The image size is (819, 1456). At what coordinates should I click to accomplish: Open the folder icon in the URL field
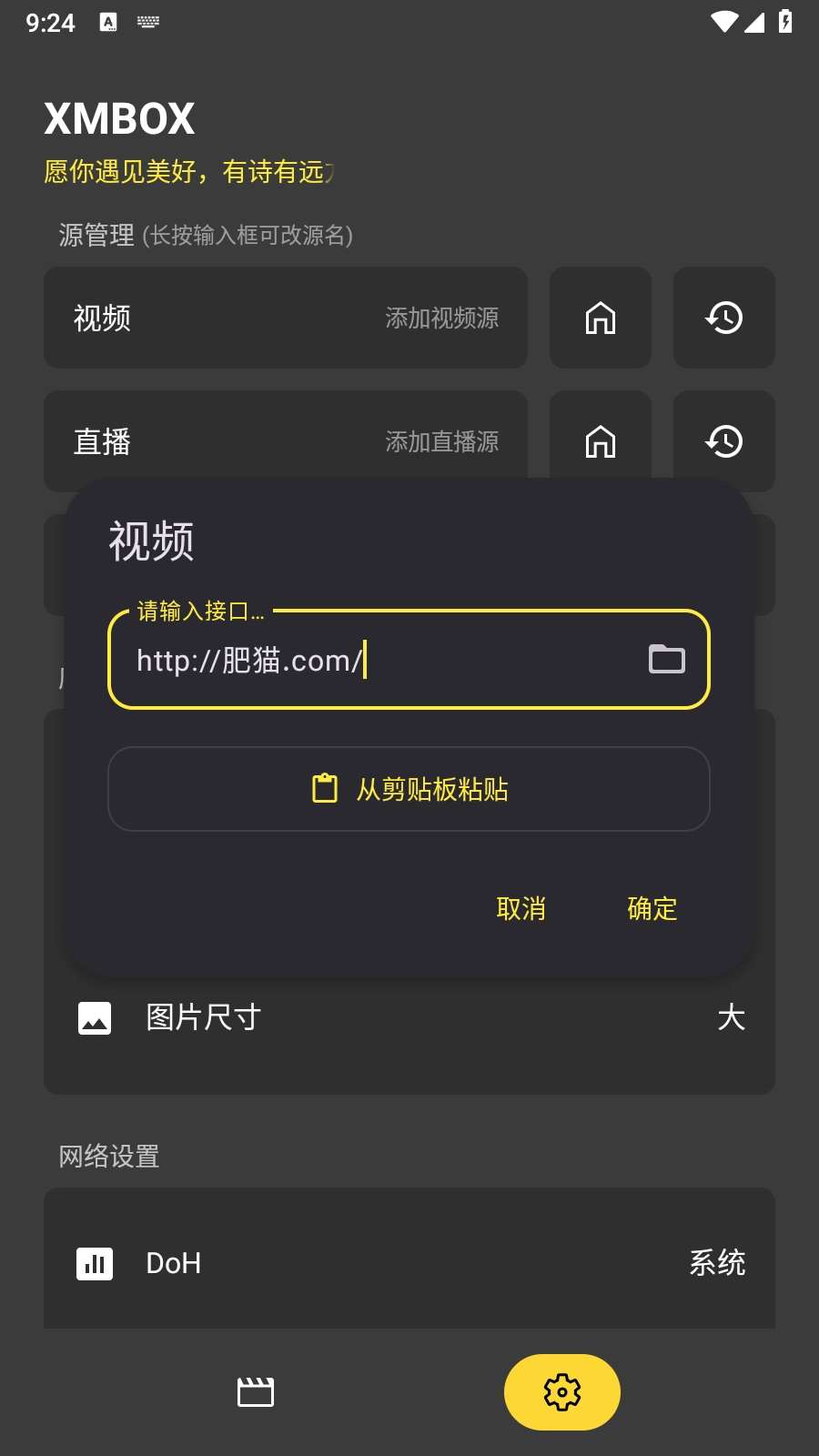[666, 659]
